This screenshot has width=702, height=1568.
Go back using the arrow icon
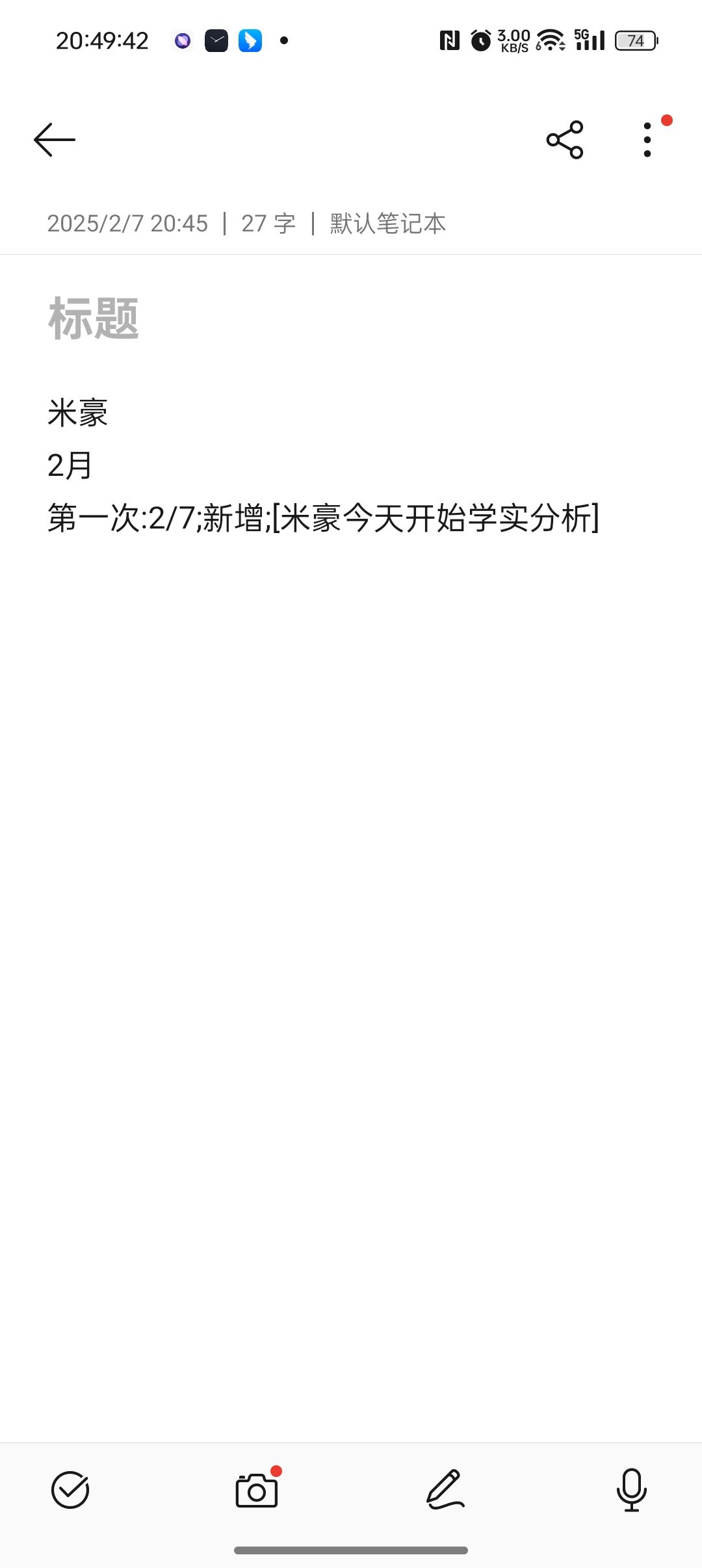coord(55,140)
